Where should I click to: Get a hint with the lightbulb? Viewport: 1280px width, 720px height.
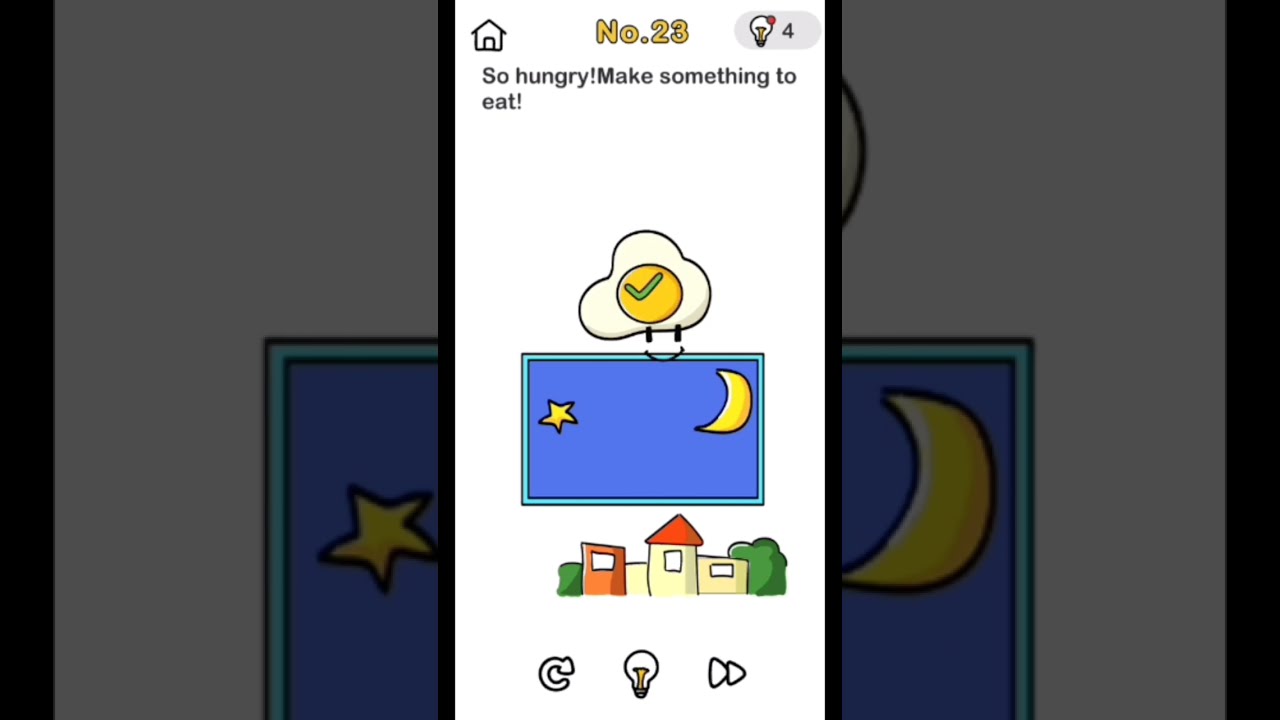coord(641,673)
